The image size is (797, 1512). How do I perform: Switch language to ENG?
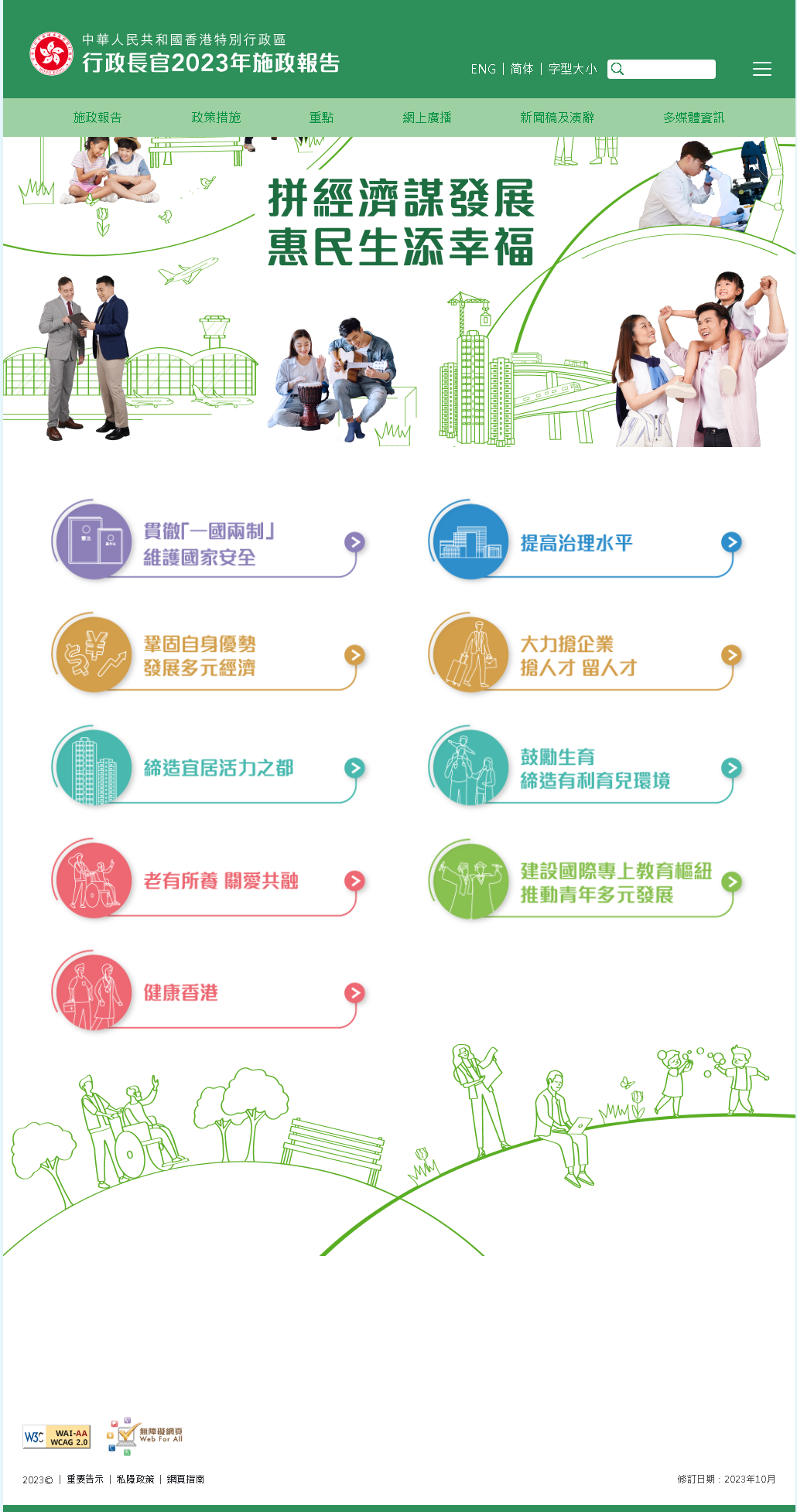[483, 69]
